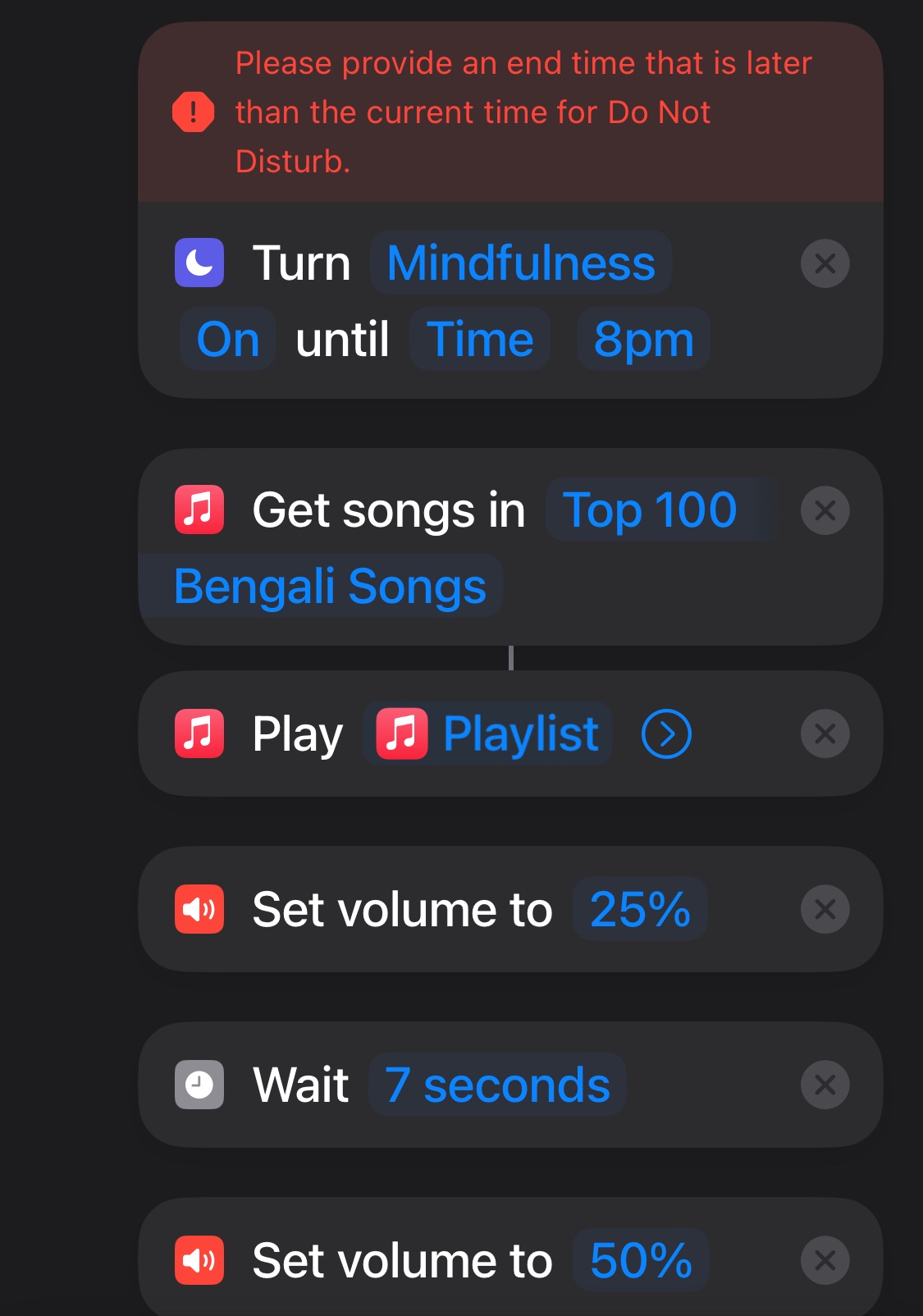
Task: Remove the Turn Mindfulness action
Action: (825, 263)
